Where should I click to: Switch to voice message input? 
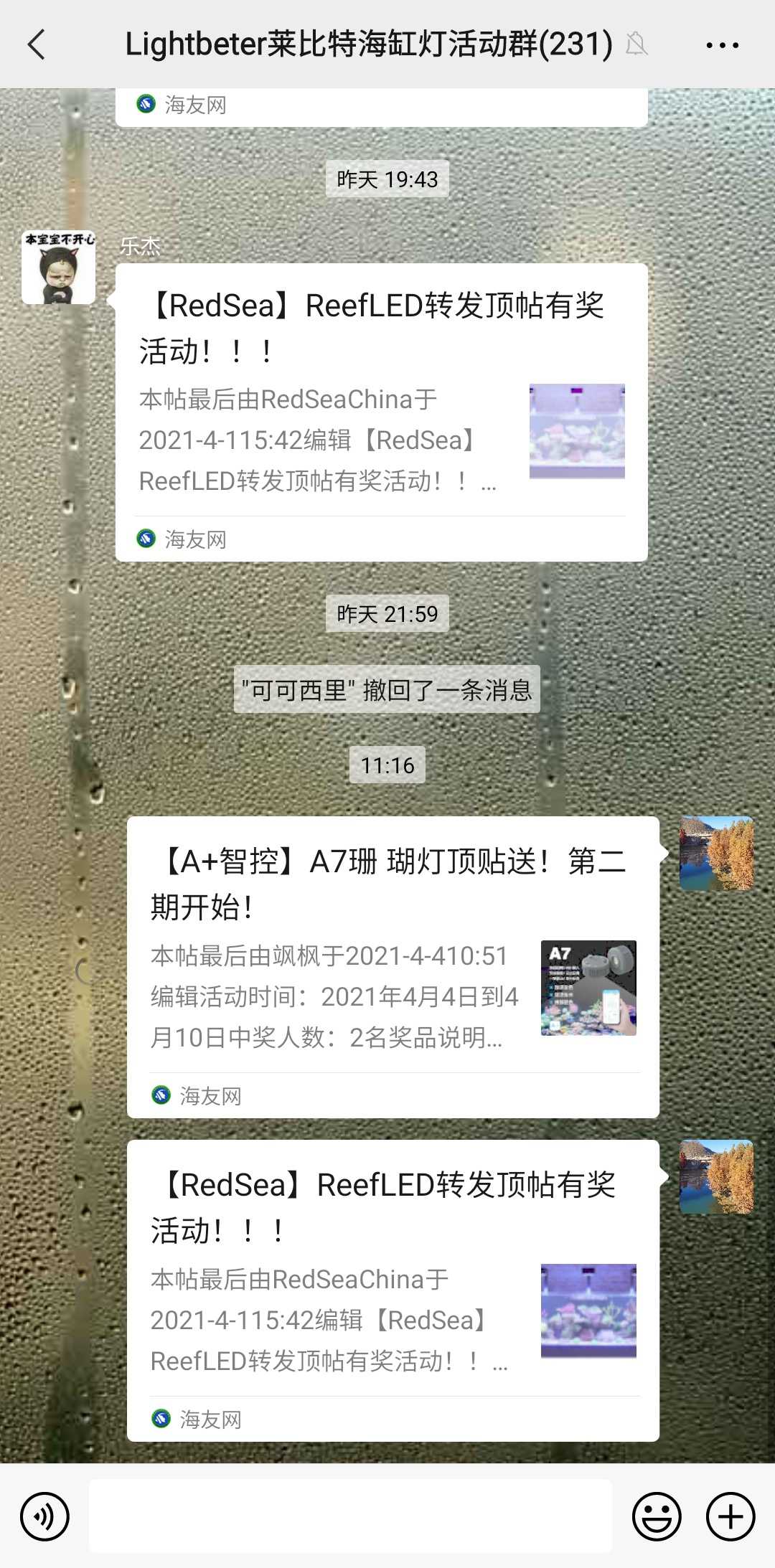pos(44,1516)
